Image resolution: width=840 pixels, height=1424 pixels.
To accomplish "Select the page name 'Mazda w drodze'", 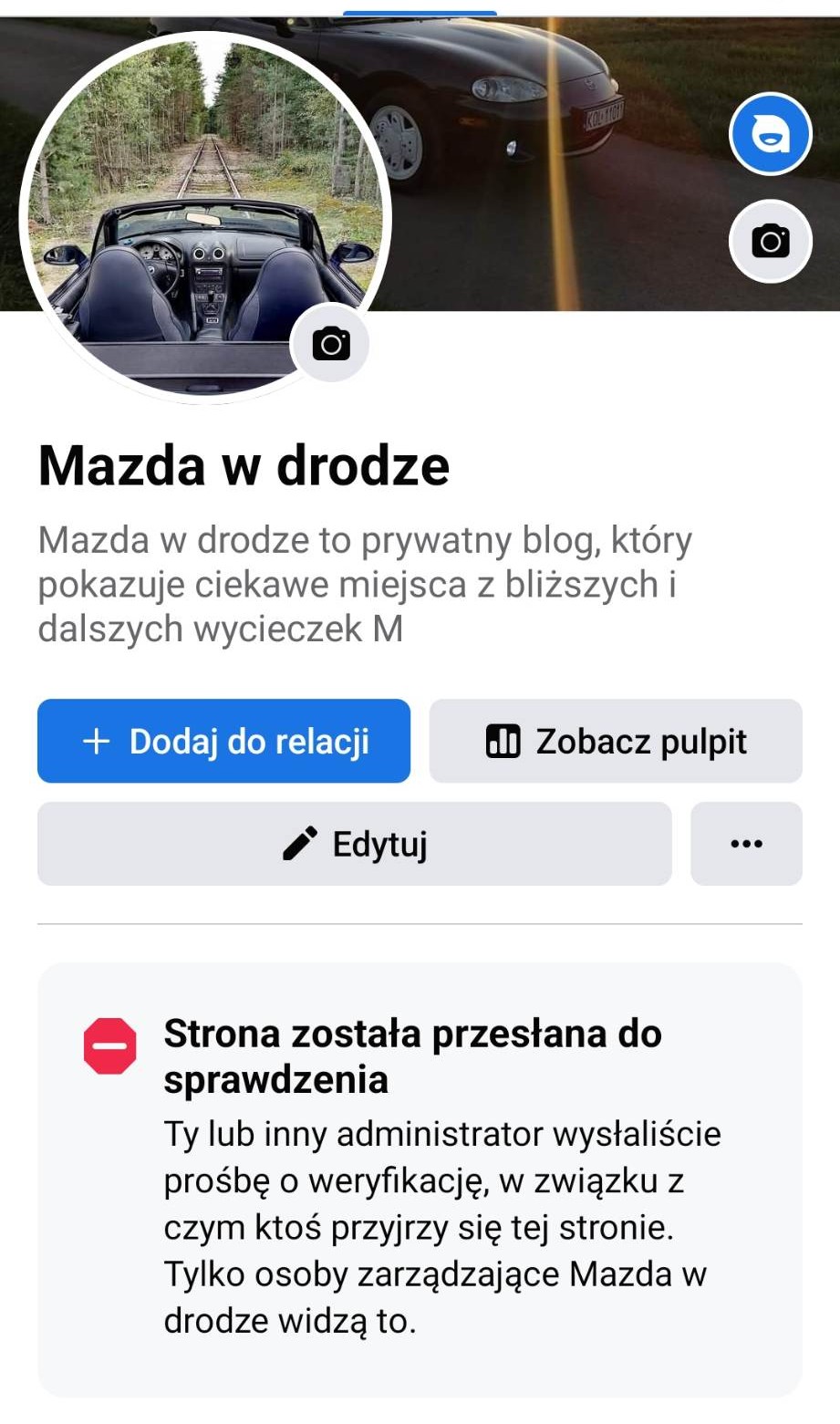I will pyautogui.click(x=244, y=465).
